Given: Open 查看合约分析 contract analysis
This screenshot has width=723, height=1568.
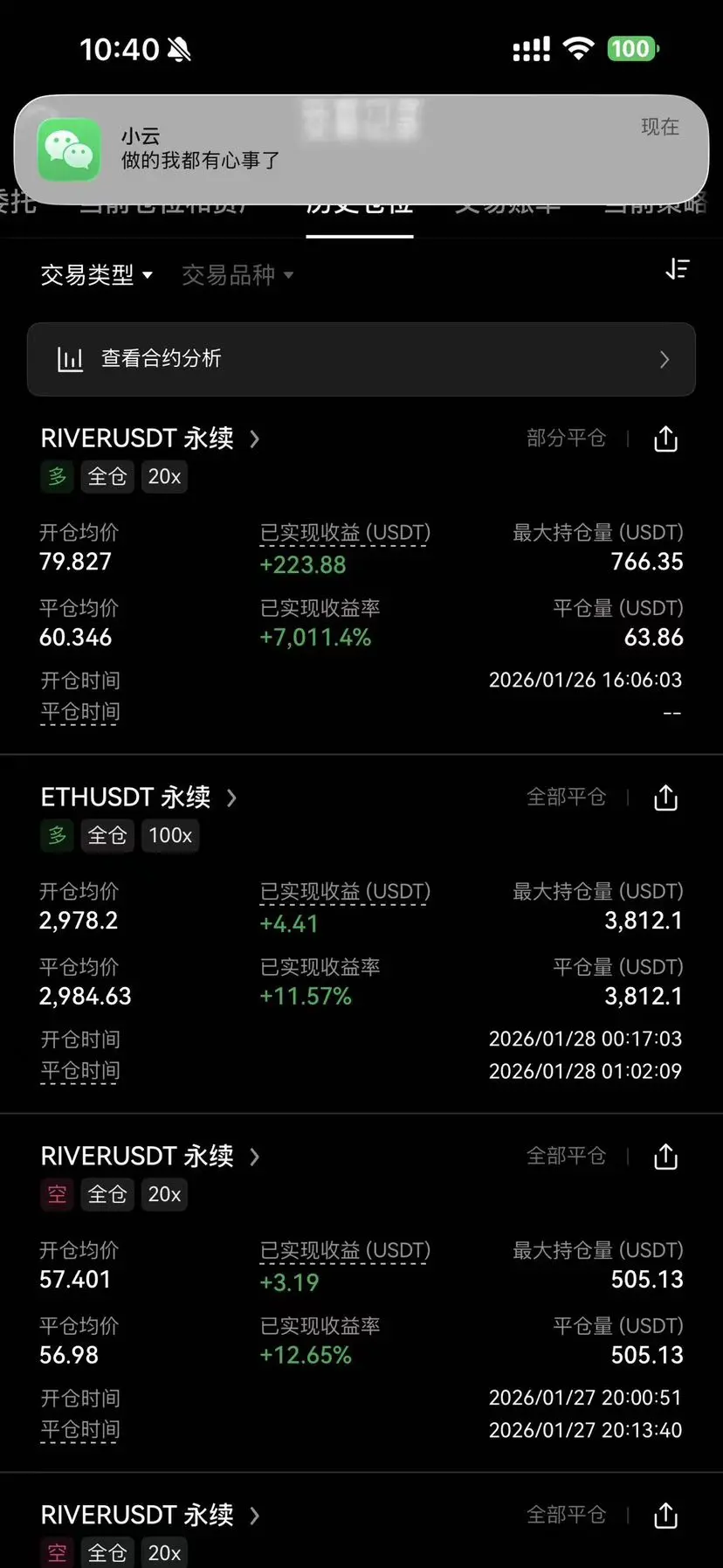Looking at the screenshot, I should pos(361,359).
